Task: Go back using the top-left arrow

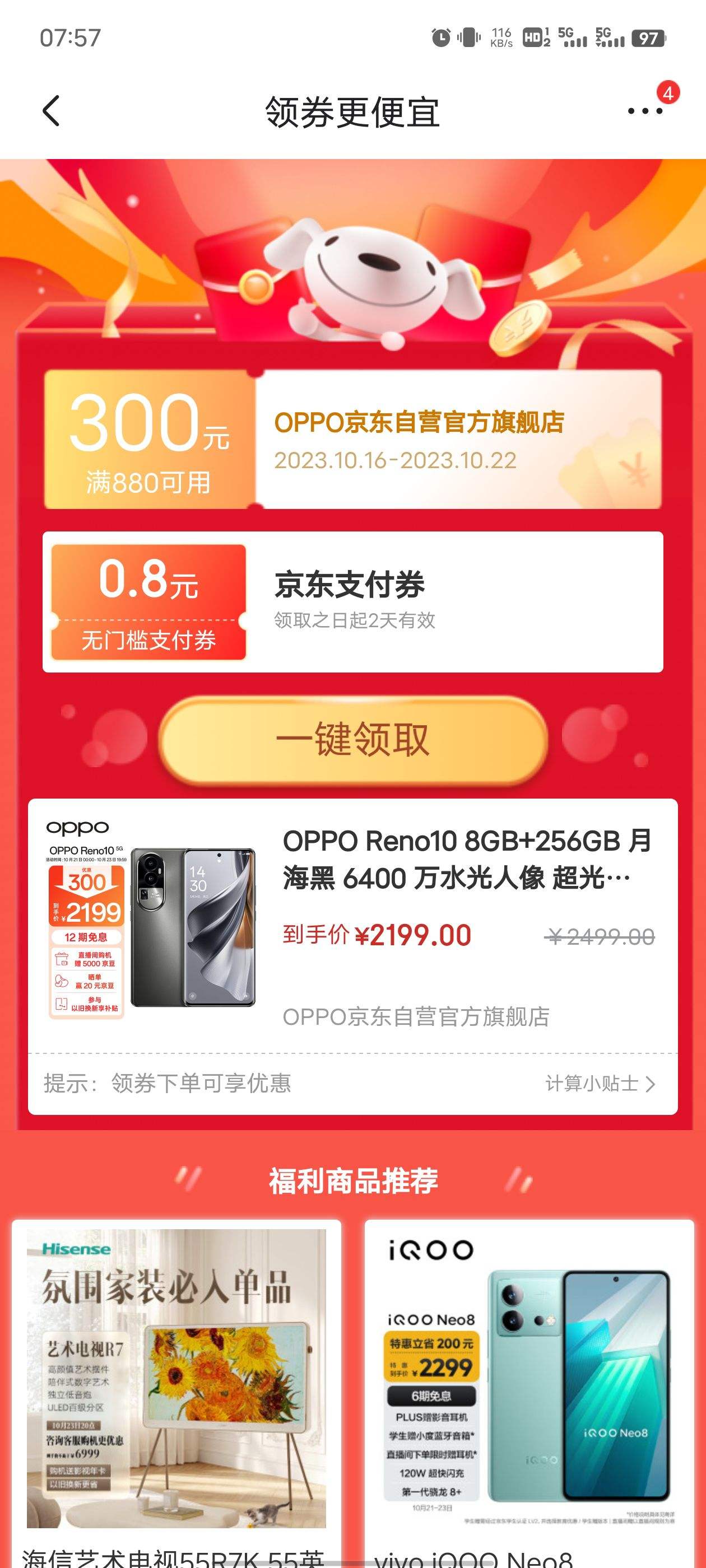Action: tap(52, 111)
